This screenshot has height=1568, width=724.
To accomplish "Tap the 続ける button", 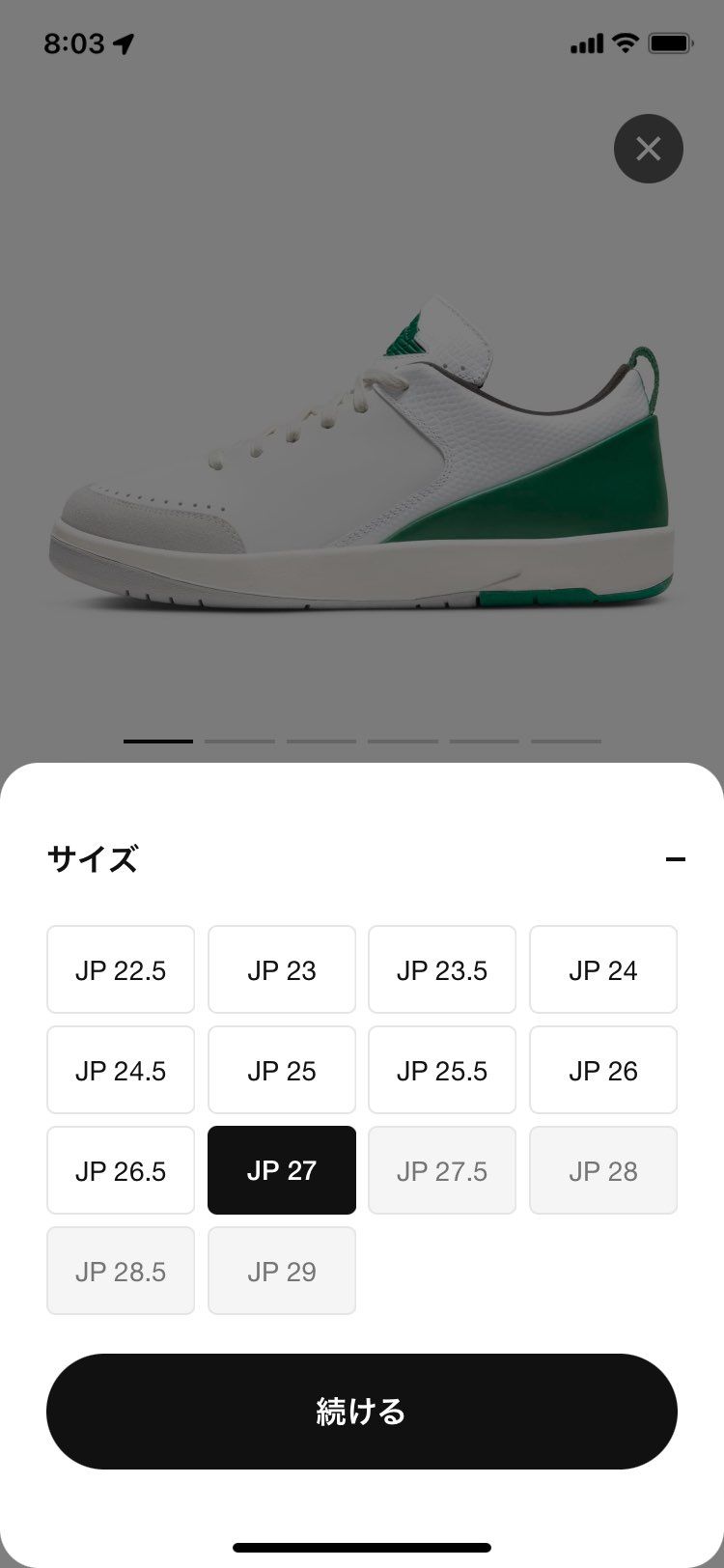I will (362, 1412).
